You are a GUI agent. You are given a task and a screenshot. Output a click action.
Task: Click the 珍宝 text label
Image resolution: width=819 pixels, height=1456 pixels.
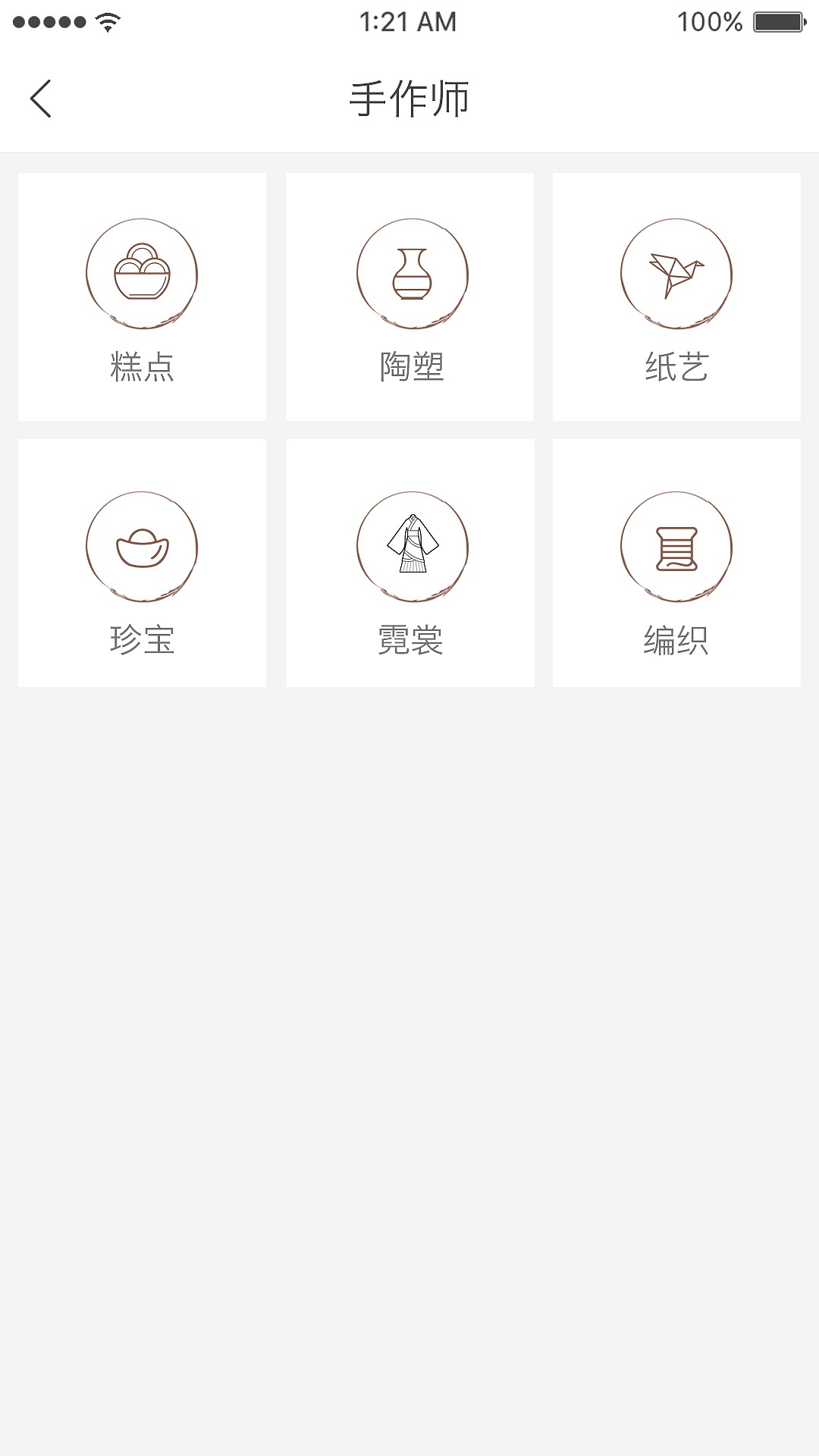pos(143,639)
